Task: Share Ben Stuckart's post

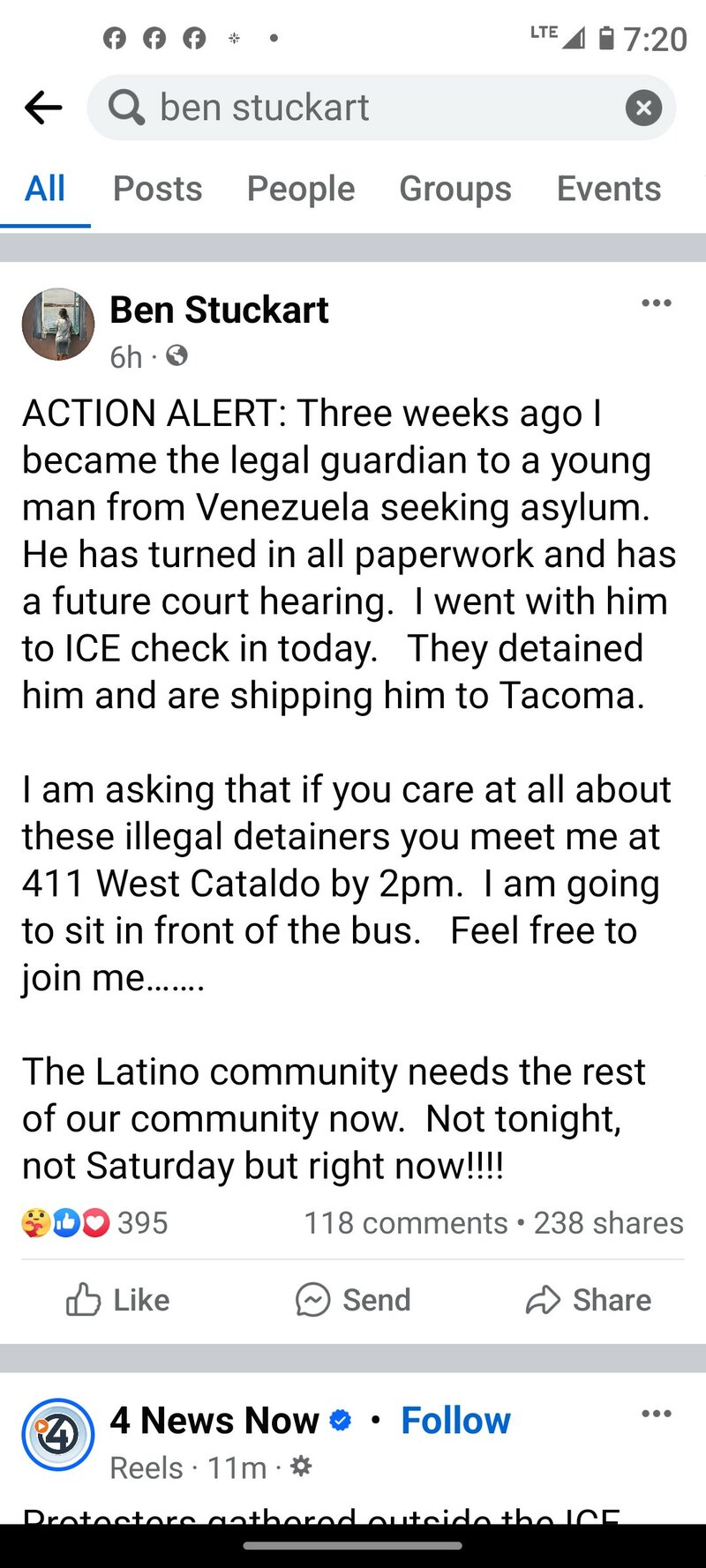Action: click(588, 1300)
